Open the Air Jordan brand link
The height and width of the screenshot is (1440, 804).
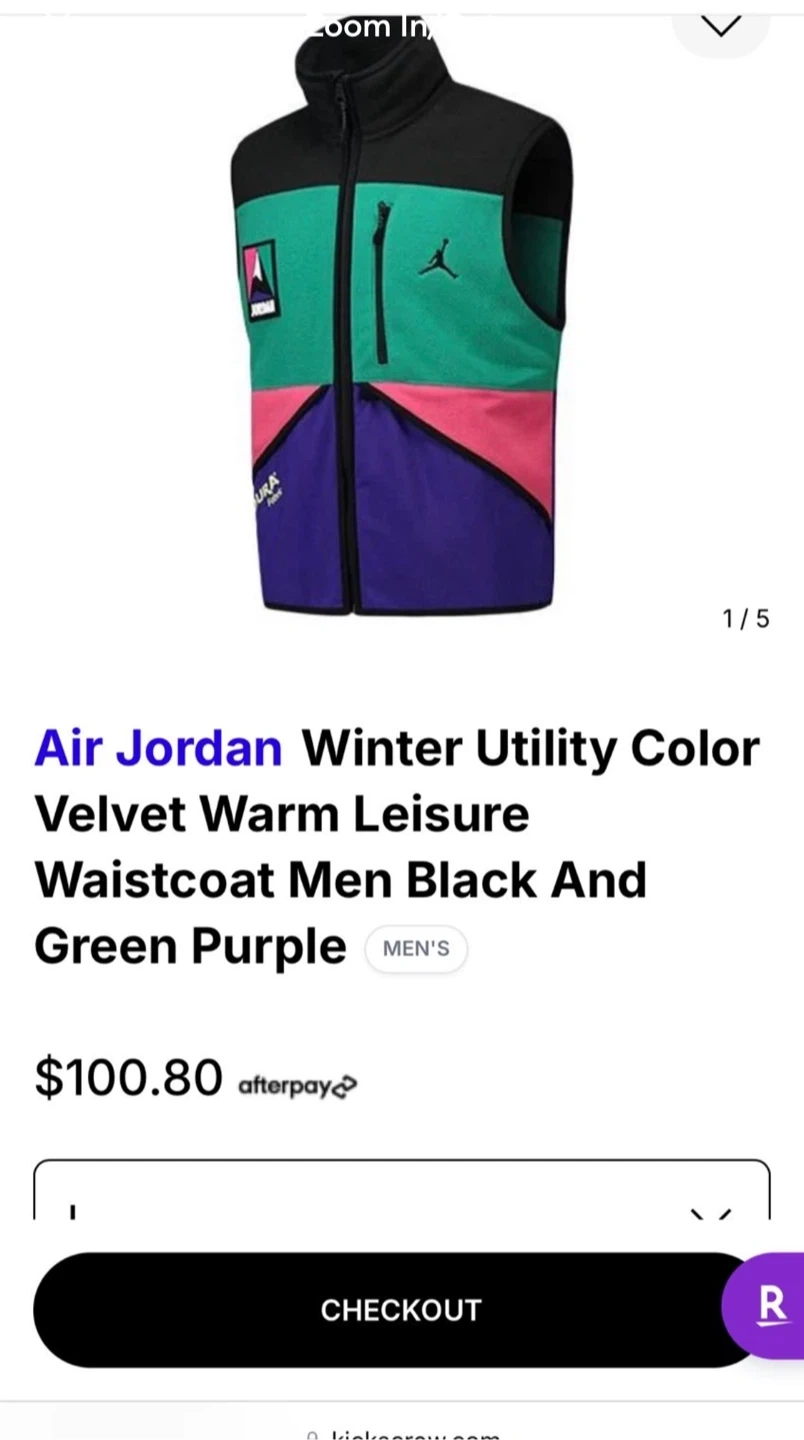coord(158,748)
